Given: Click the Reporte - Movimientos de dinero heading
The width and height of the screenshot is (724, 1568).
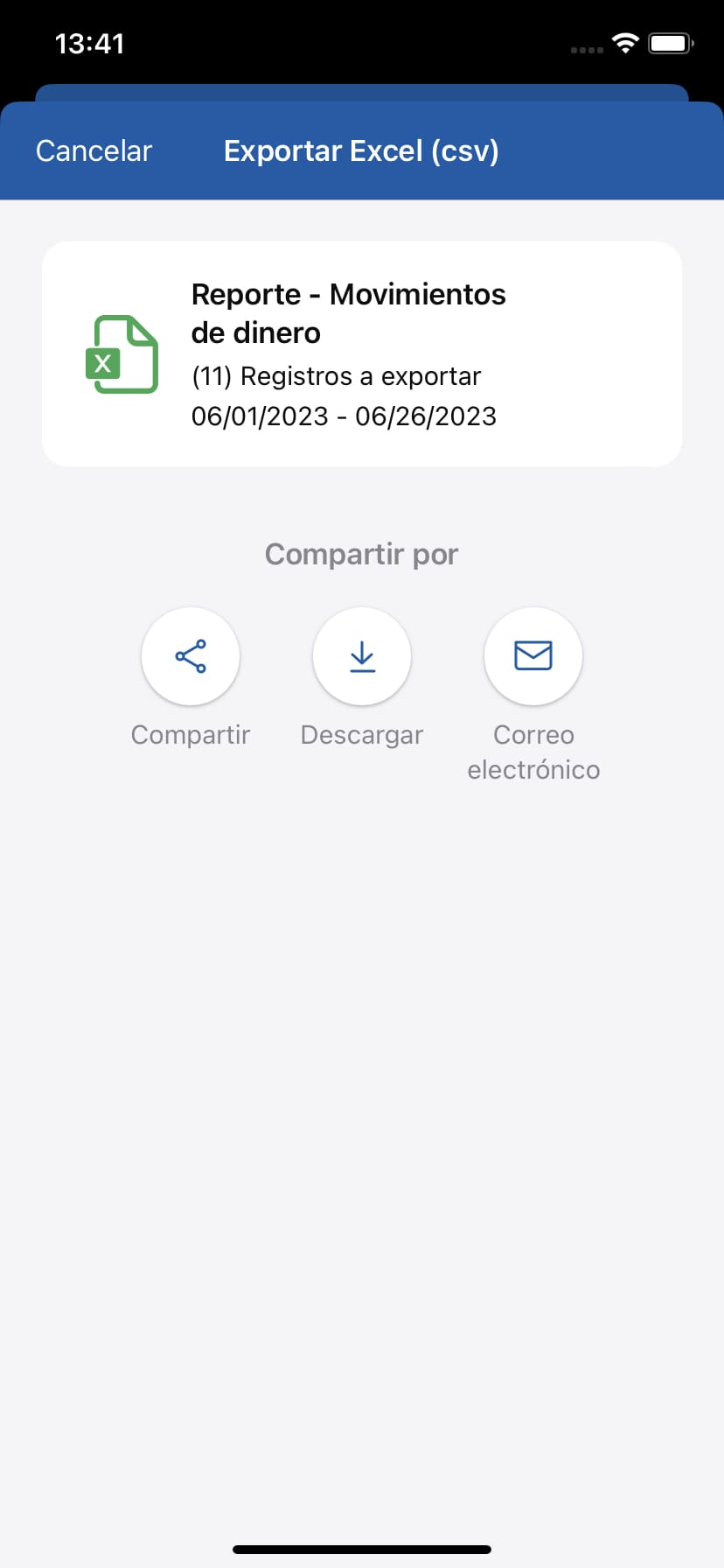Looking at the screenshot, I should click(349, 312).
